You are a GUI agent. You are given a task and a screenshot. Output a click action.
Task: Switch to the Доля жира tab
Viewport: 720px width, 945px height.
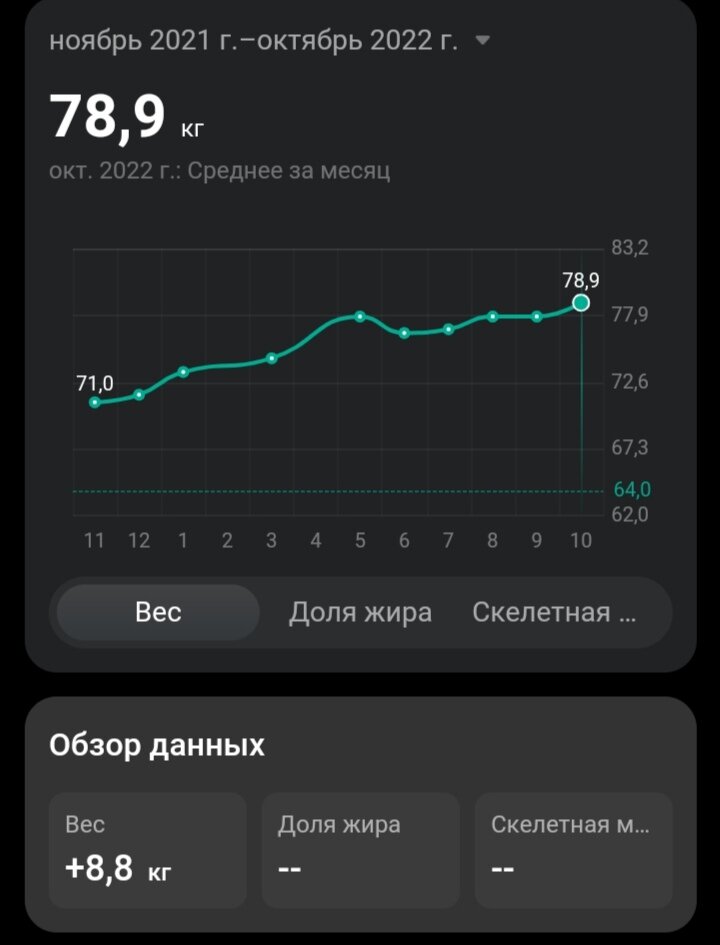[362, 612]
